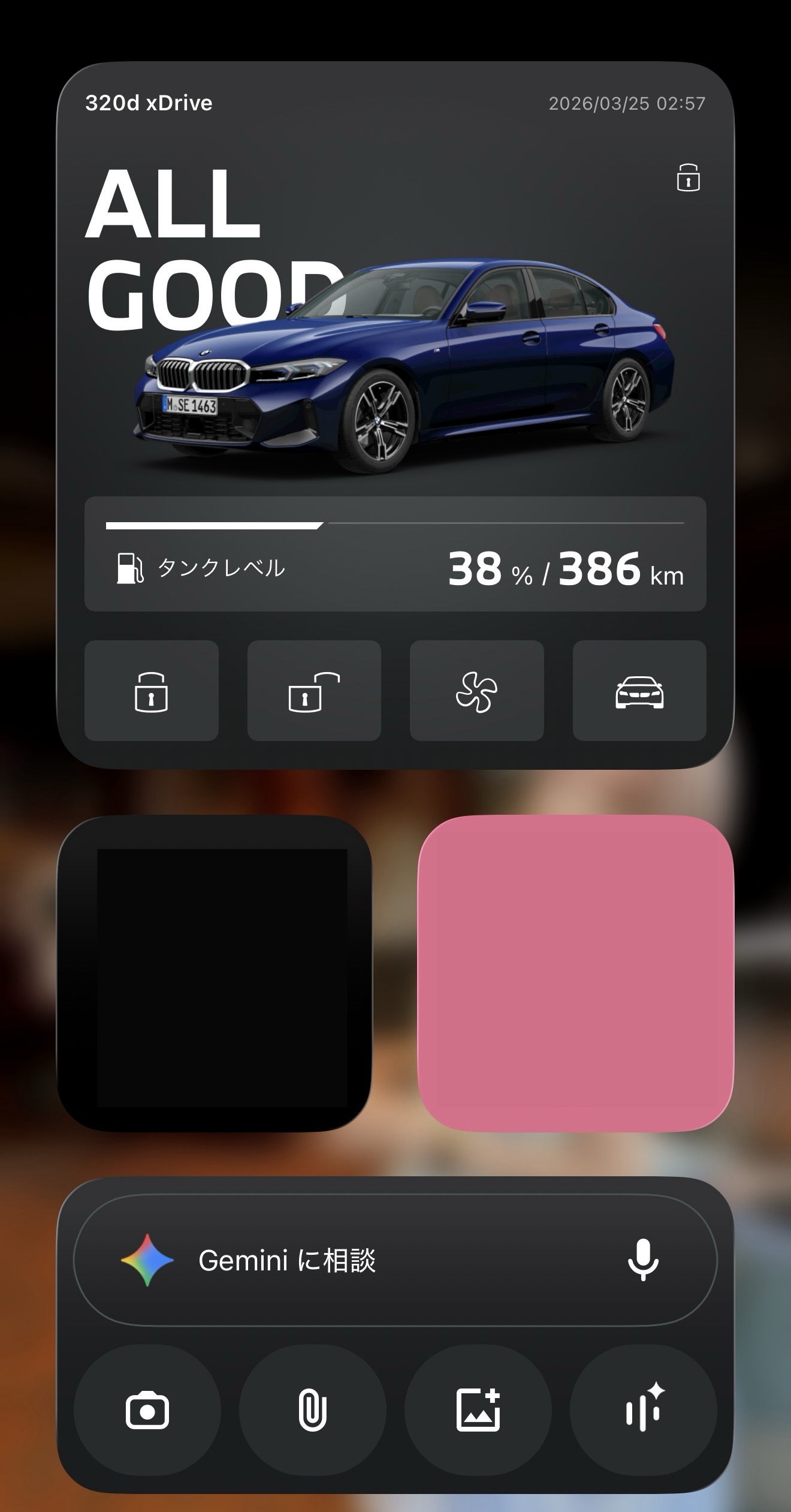Open the pink square widget
The height and width of the screenshot is (1512, 791).
click(575, 974)
